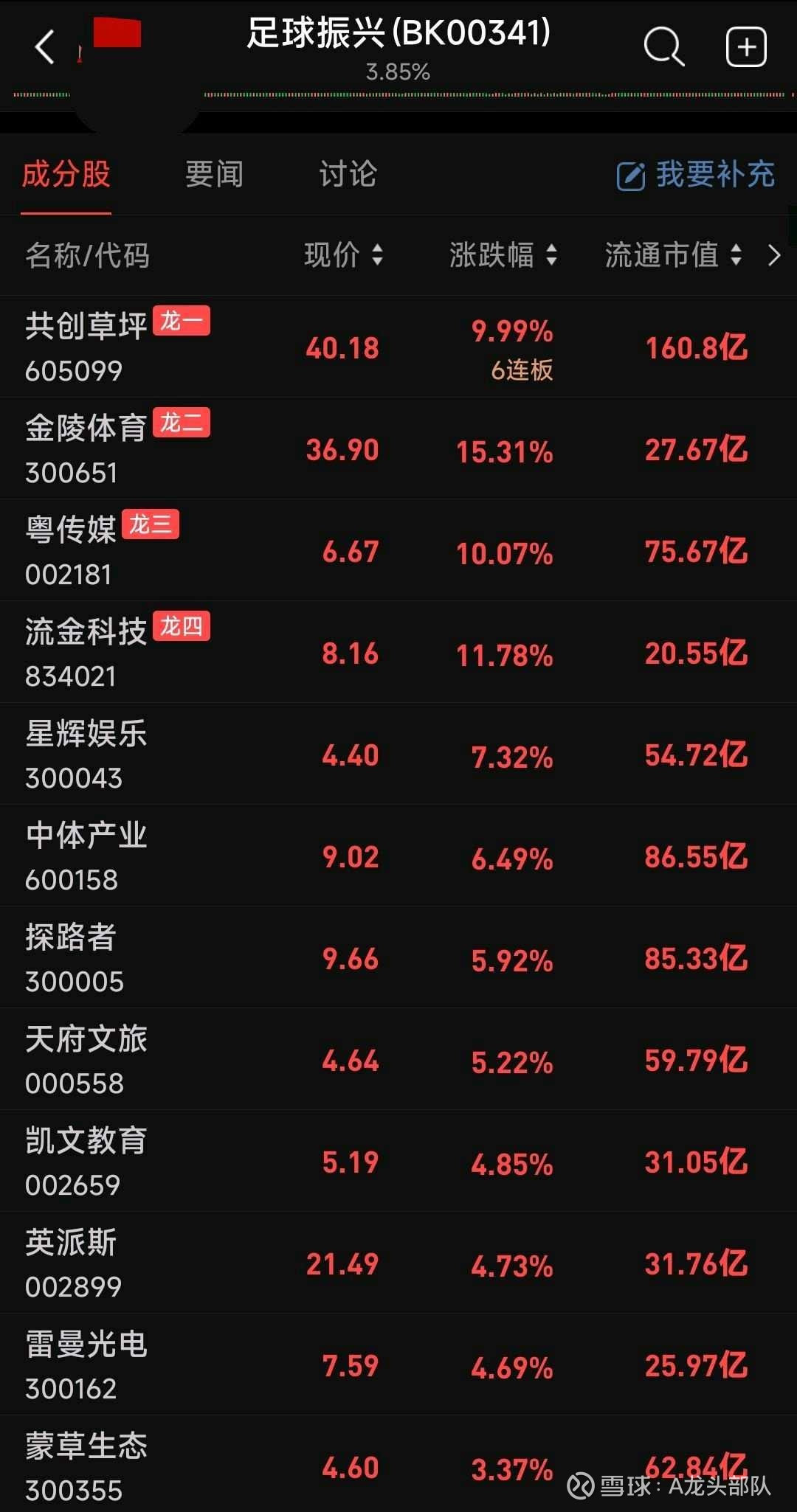The width and height of the screenshot is (797, 1512).
Task: Select the 成分股 tab
Action: (66, 174)
